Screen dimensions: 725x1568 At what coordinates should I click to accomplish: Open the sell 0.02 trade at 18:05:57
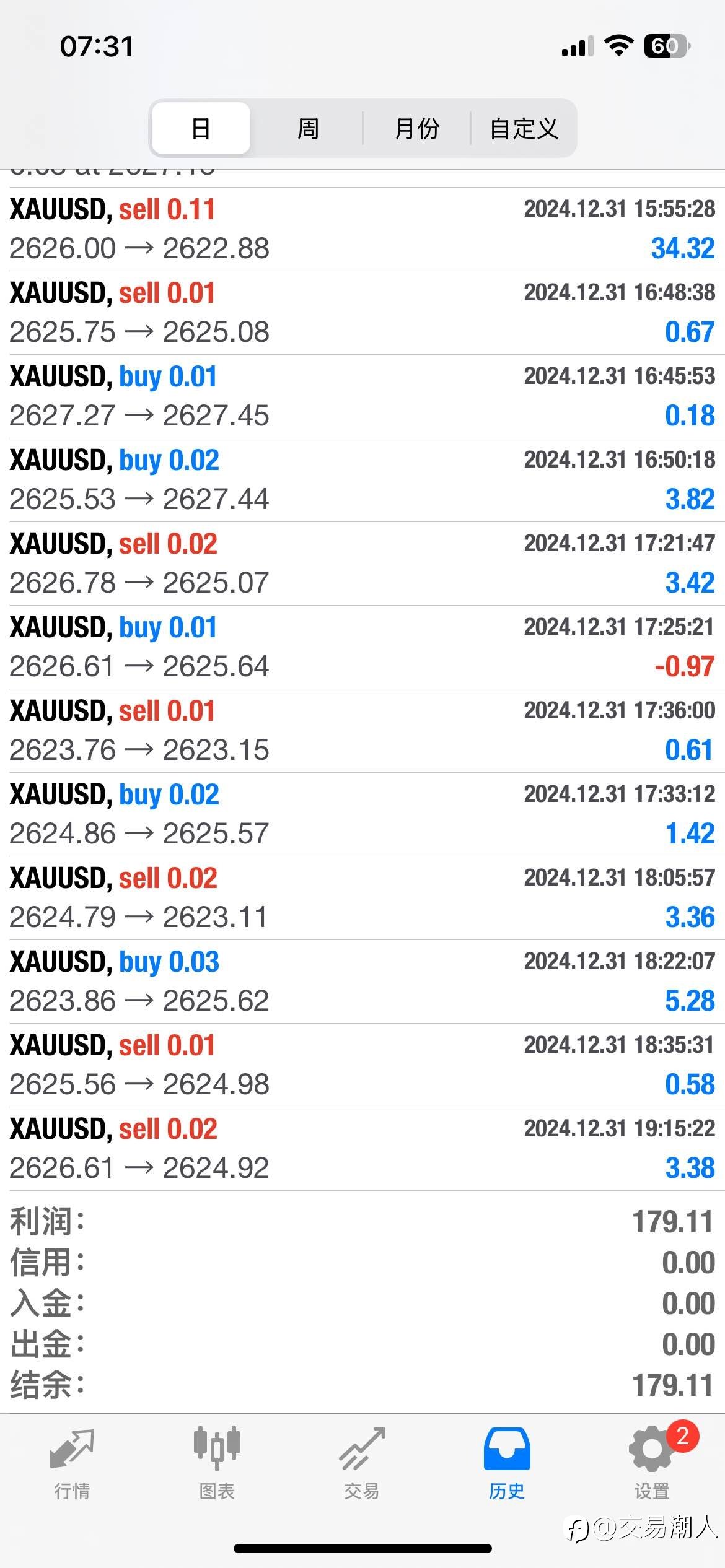click(362, 898)
